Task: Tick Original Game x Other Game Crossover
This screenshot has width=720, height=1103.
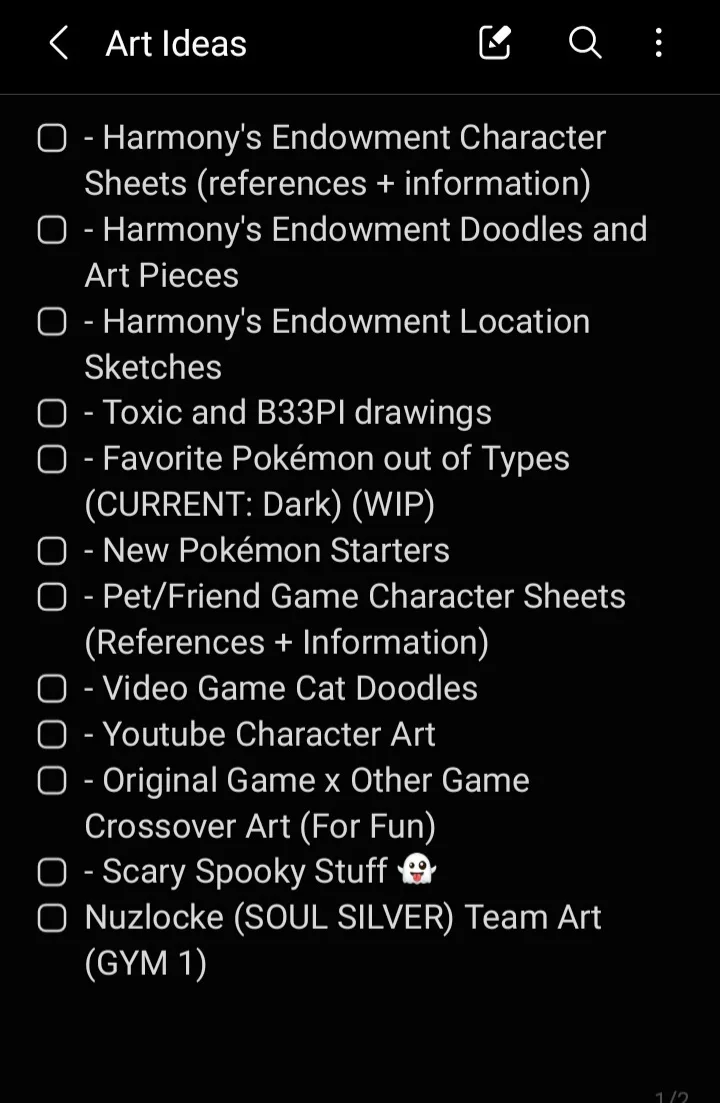Action: pos(52,781)
